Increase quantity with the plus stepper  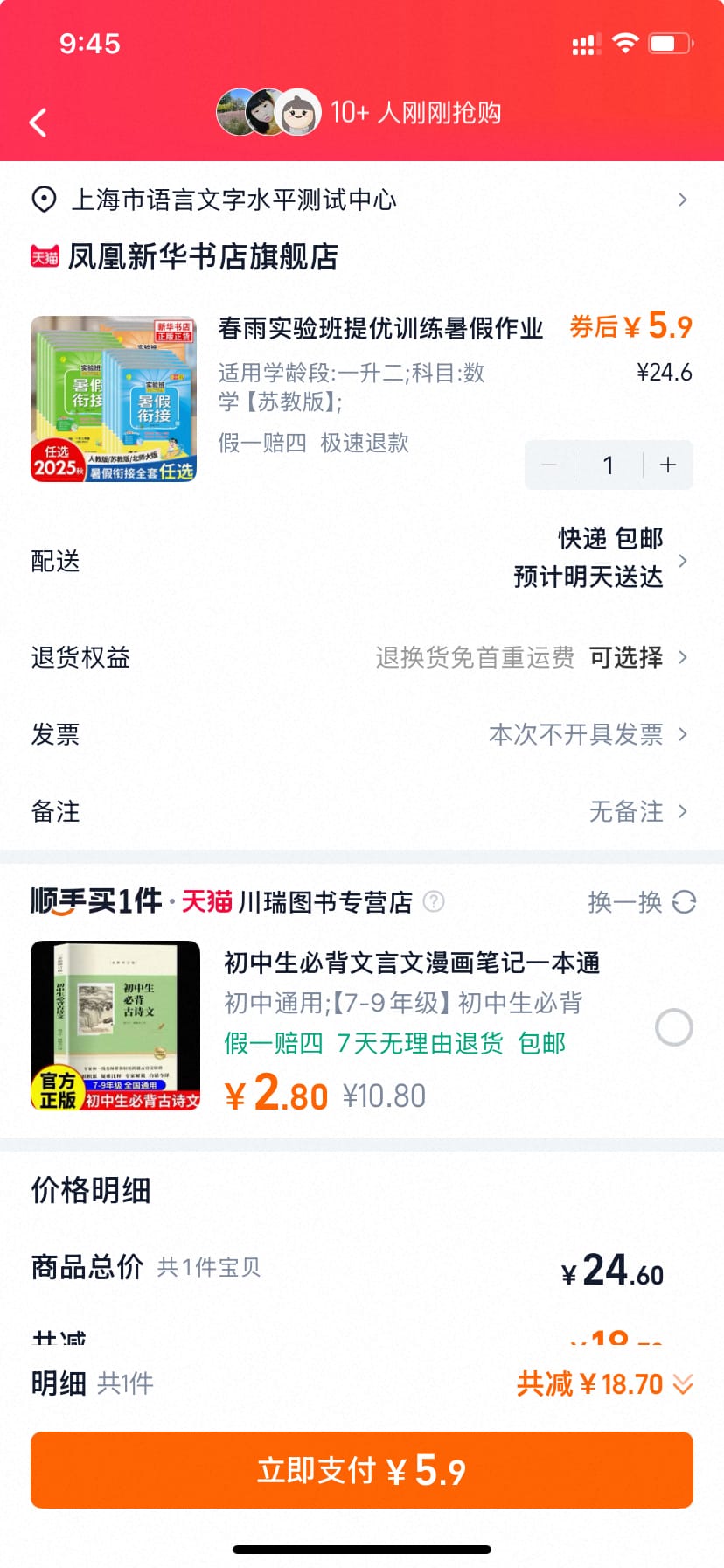[667, 465]
